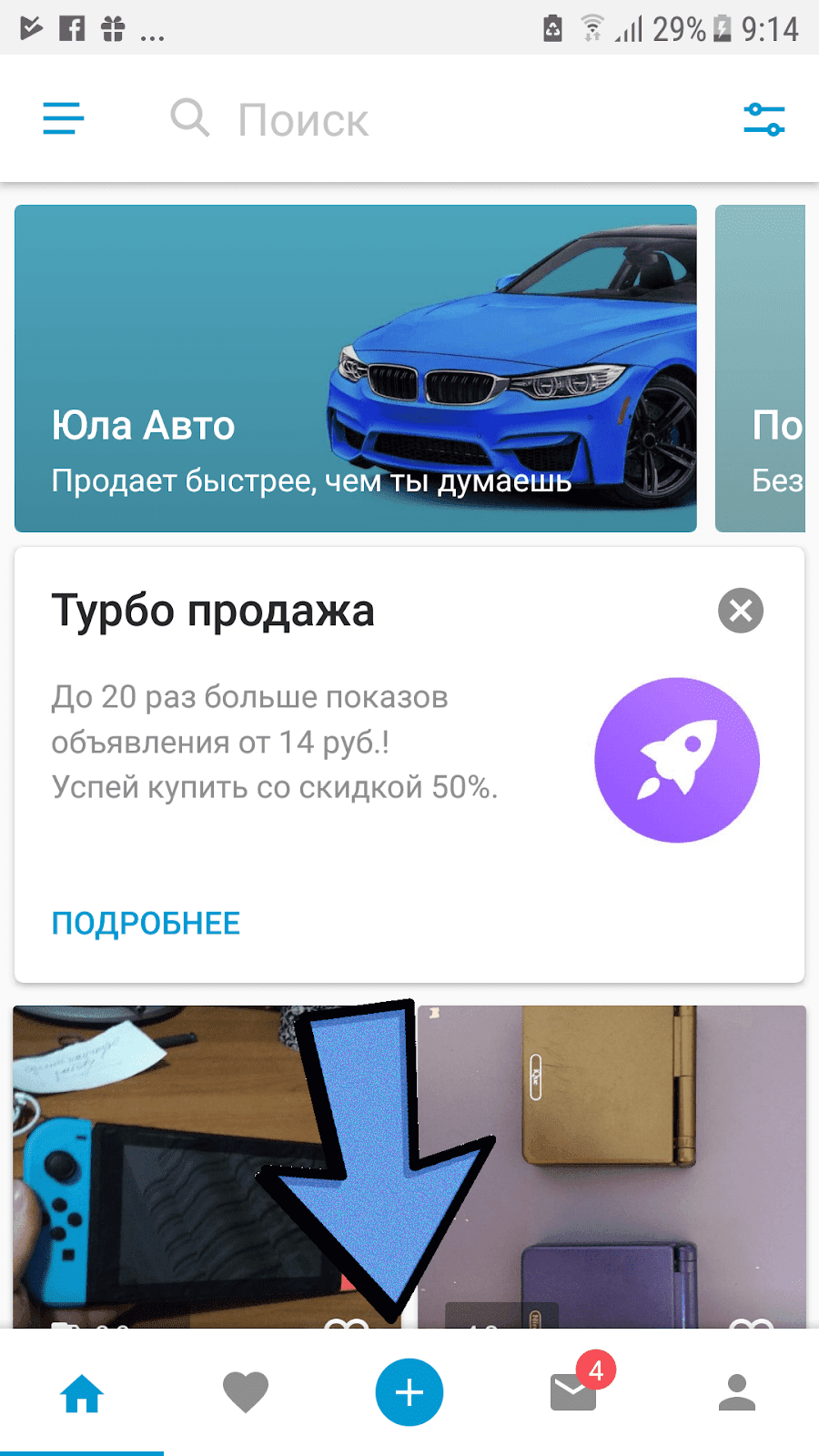Tap the Facebook icon in the status bar
Image resolution: width=819 pixels, height=1456 pixels.
tap(73, 27)
